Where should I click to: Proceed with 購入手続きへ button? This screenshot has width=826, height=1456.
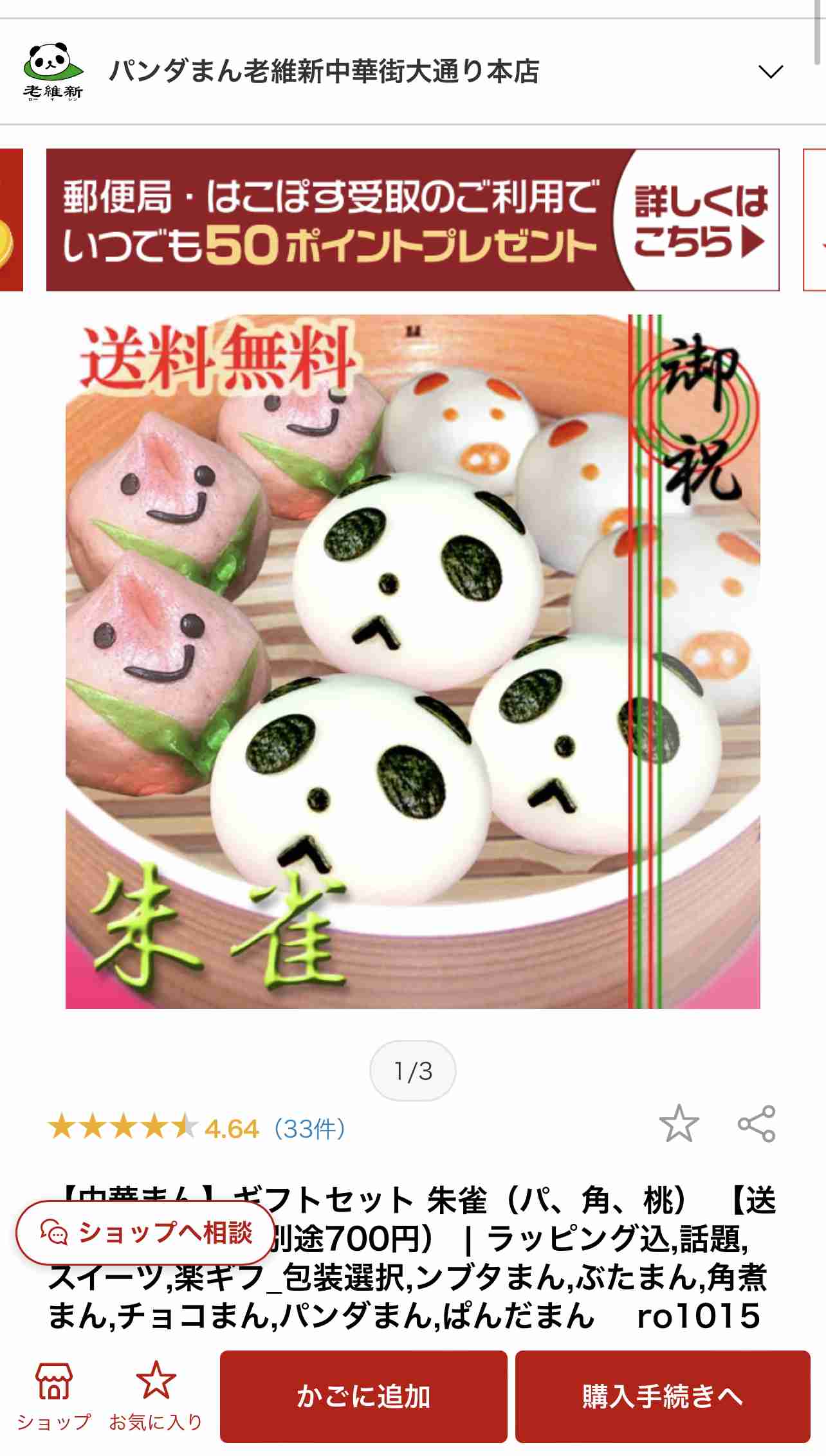tap(662, 1396)
